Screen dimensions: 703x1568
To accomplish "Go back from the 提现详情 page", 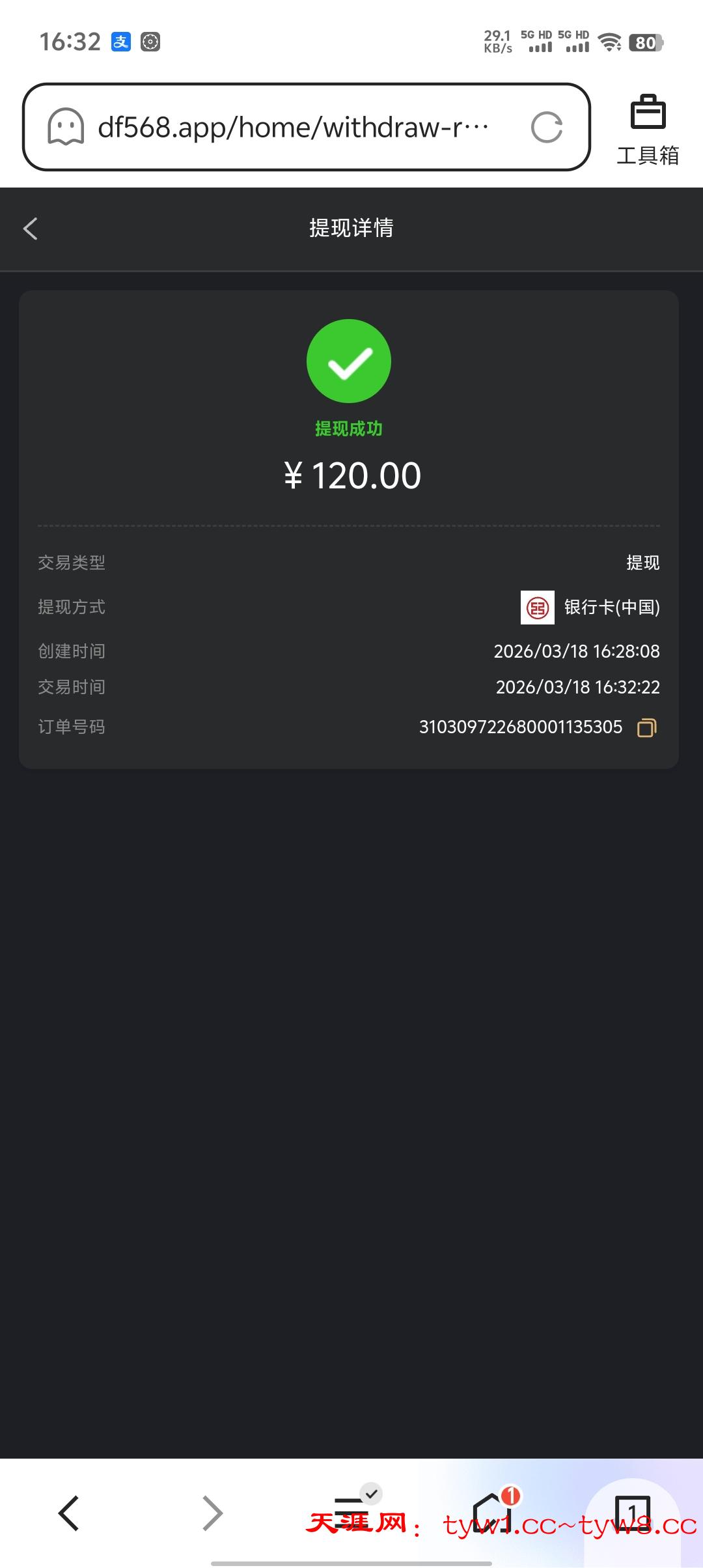I will pos(31,229).
